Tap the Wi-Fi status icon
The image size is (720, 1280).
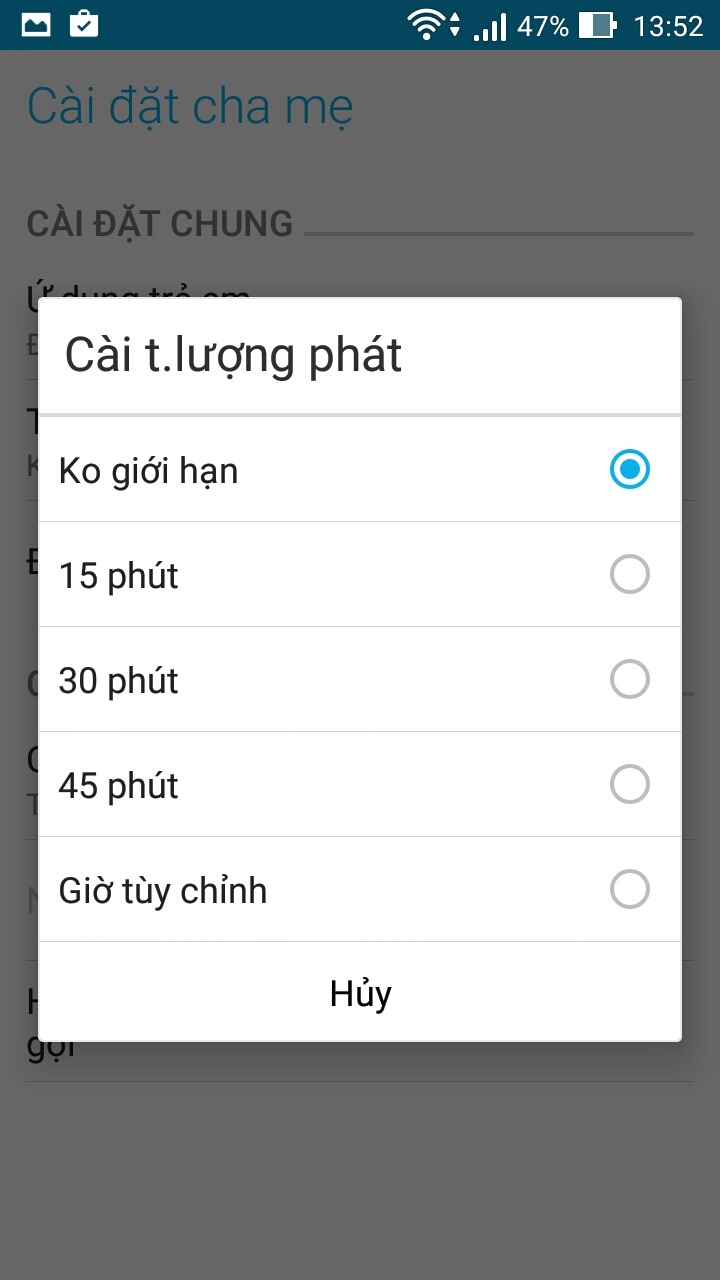pyautogui.click(x=426, y=24)
